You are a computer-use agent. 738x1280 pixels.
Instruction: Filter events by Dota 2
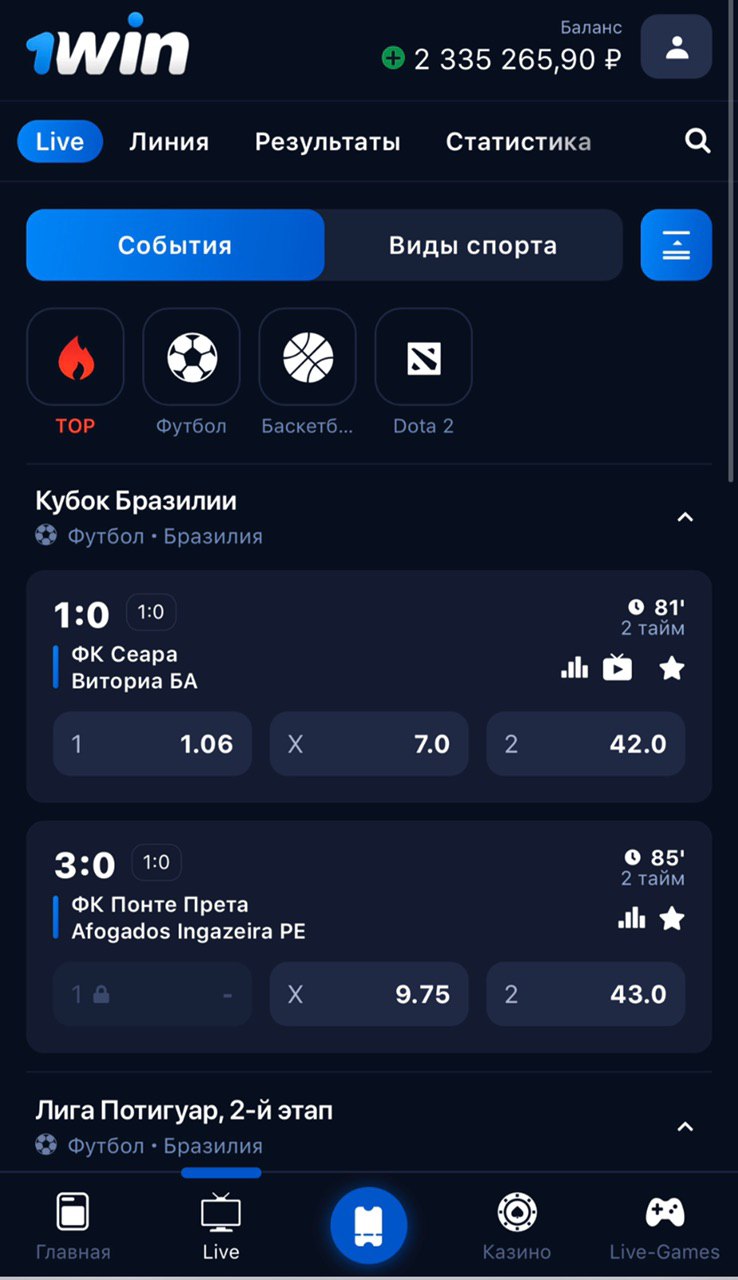tap(423, 372)
